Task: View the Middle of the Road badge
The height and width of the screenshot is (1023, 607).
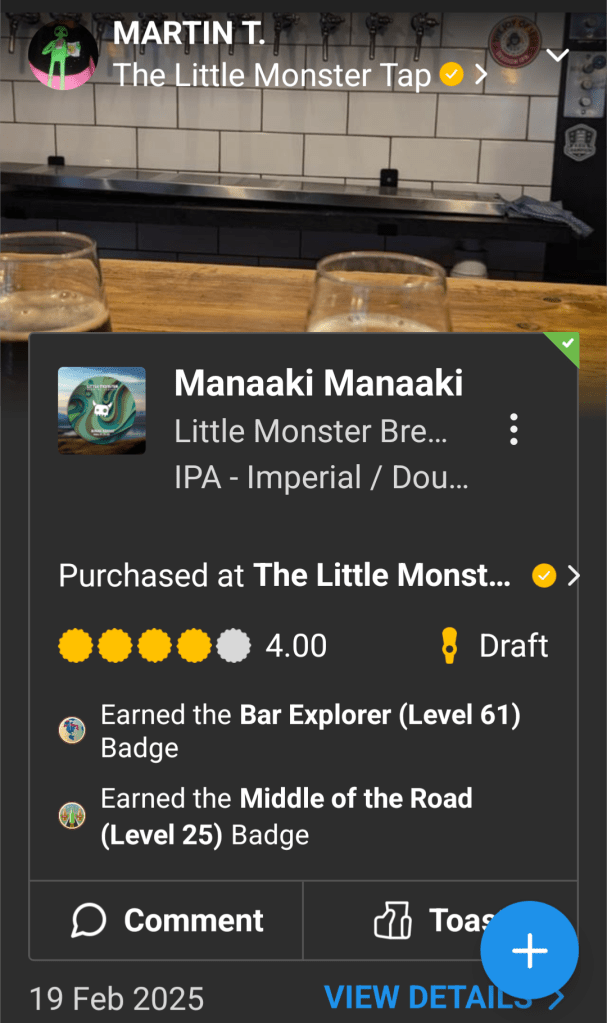Action: pyautogui.click(x=72, y=816)
